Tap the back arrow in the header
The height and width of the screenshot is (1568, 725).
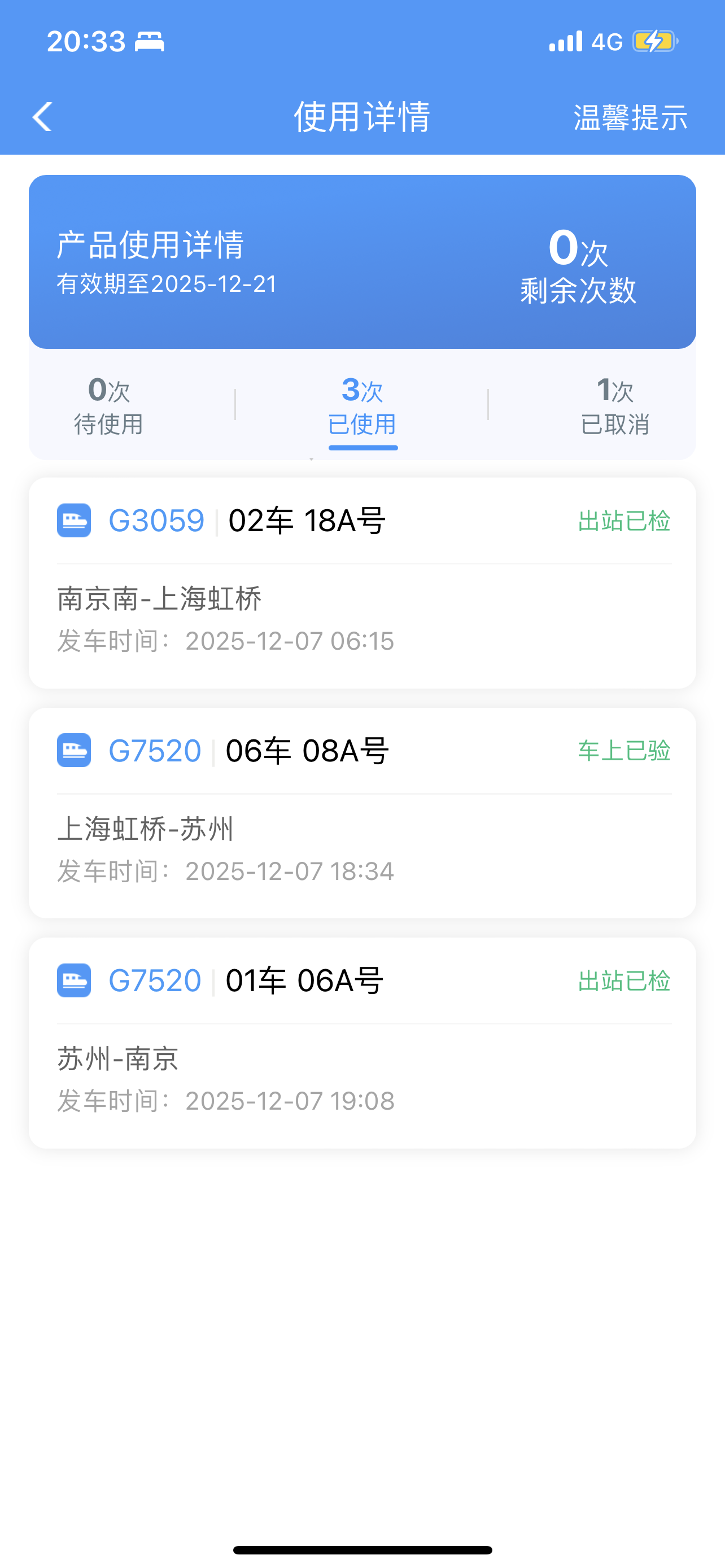42,117
